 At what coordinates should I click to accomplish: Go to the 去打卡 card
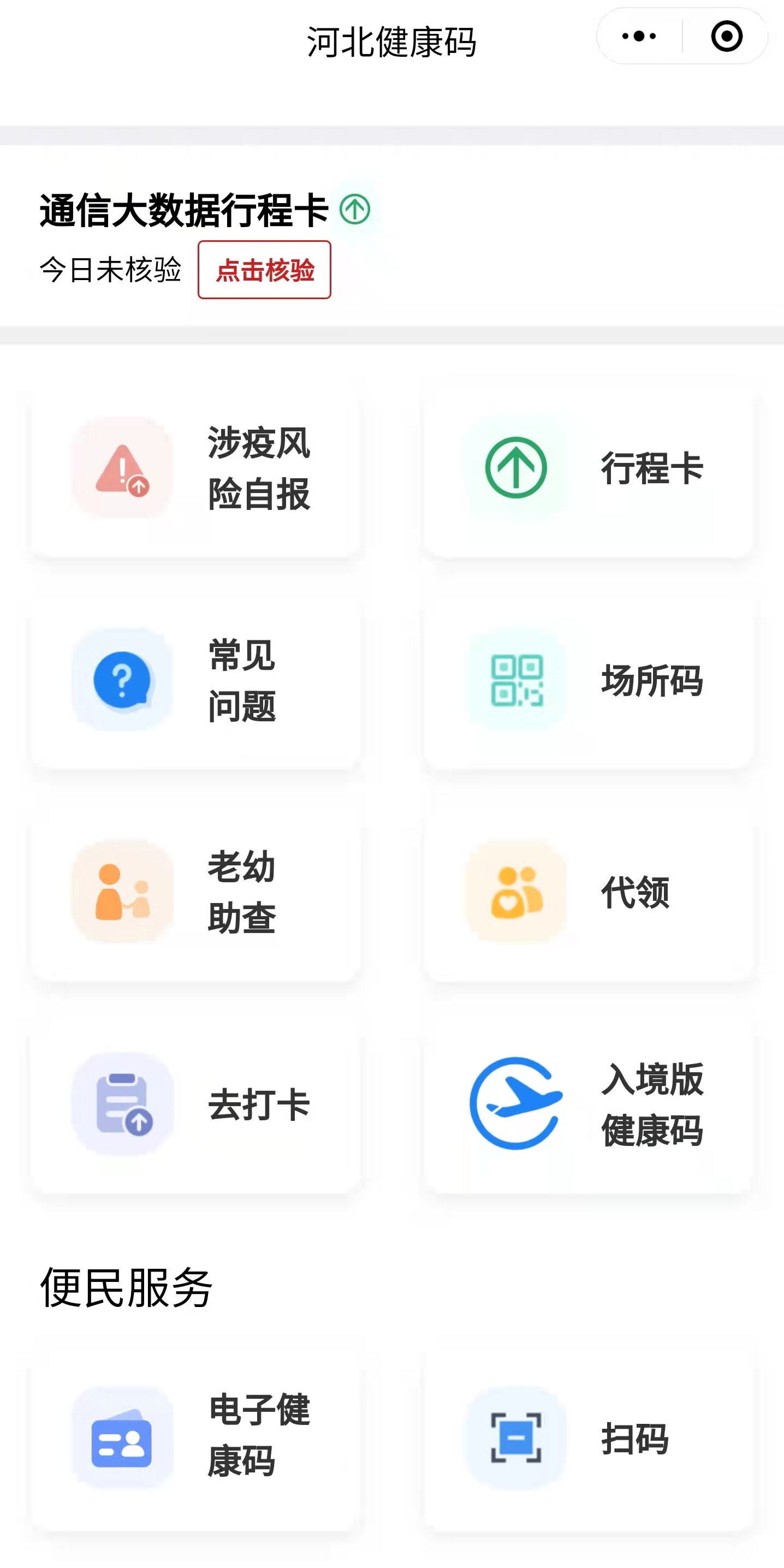click(195, 1103)
